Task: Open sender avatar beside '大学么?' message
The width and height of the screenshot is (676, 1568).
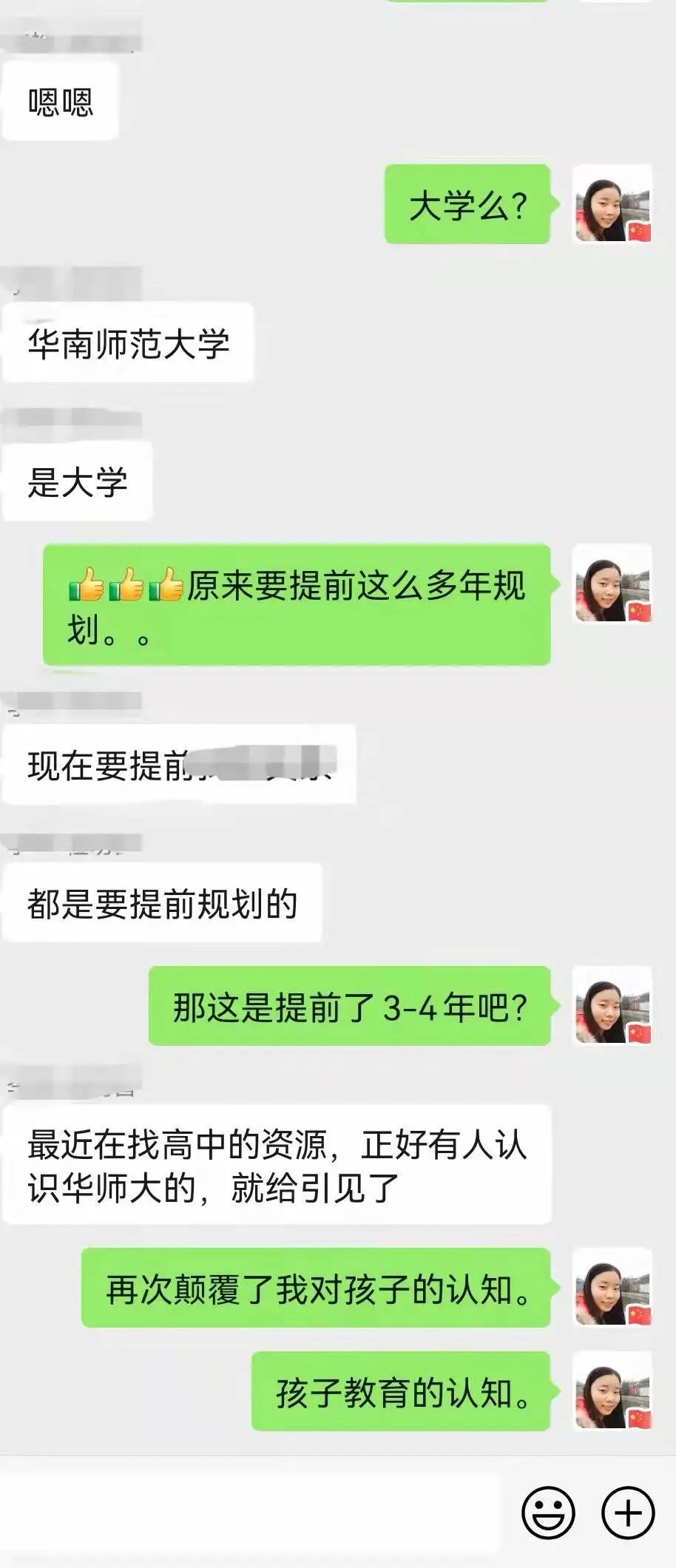Action: pyautogui.click(x=613, y=204)
